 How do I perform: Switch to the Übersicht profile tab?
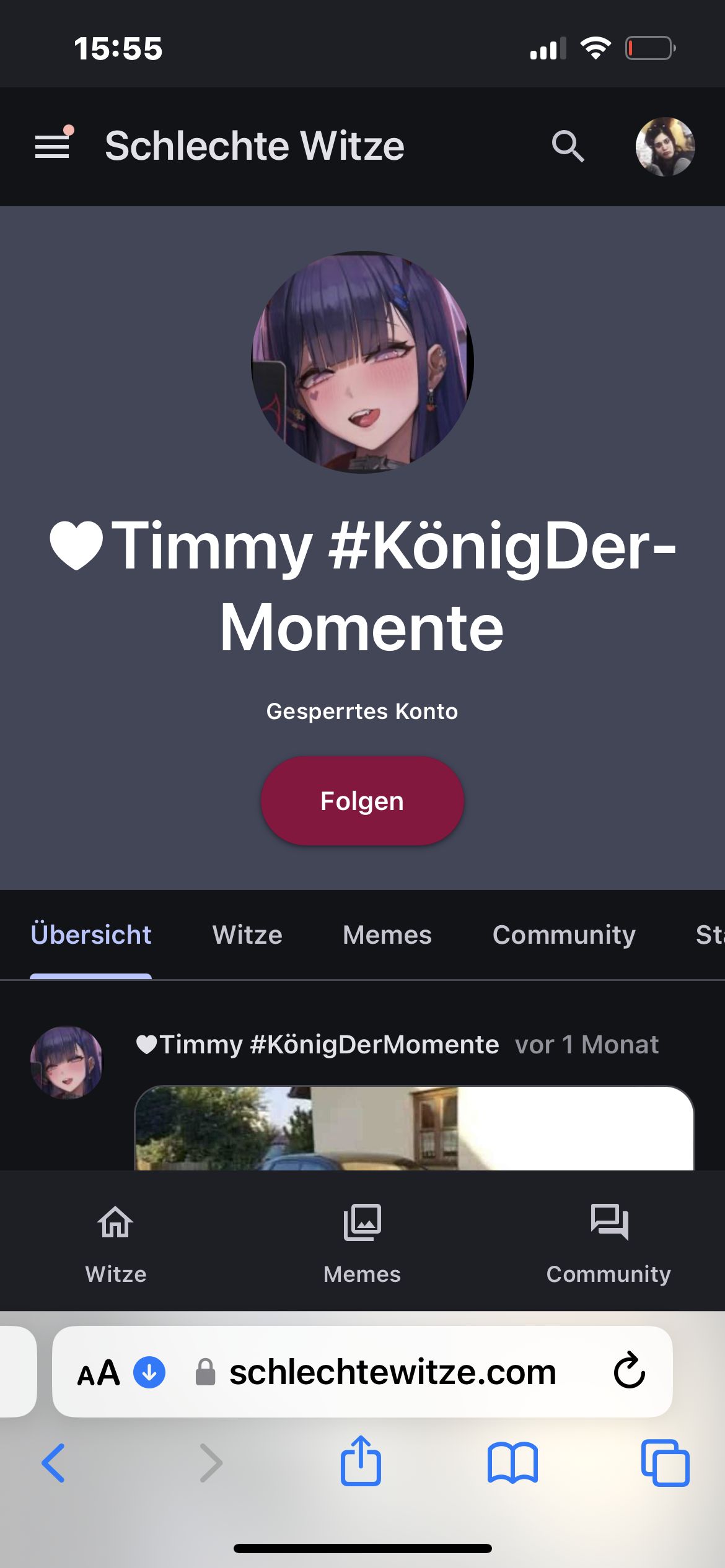tap(91, 934)
